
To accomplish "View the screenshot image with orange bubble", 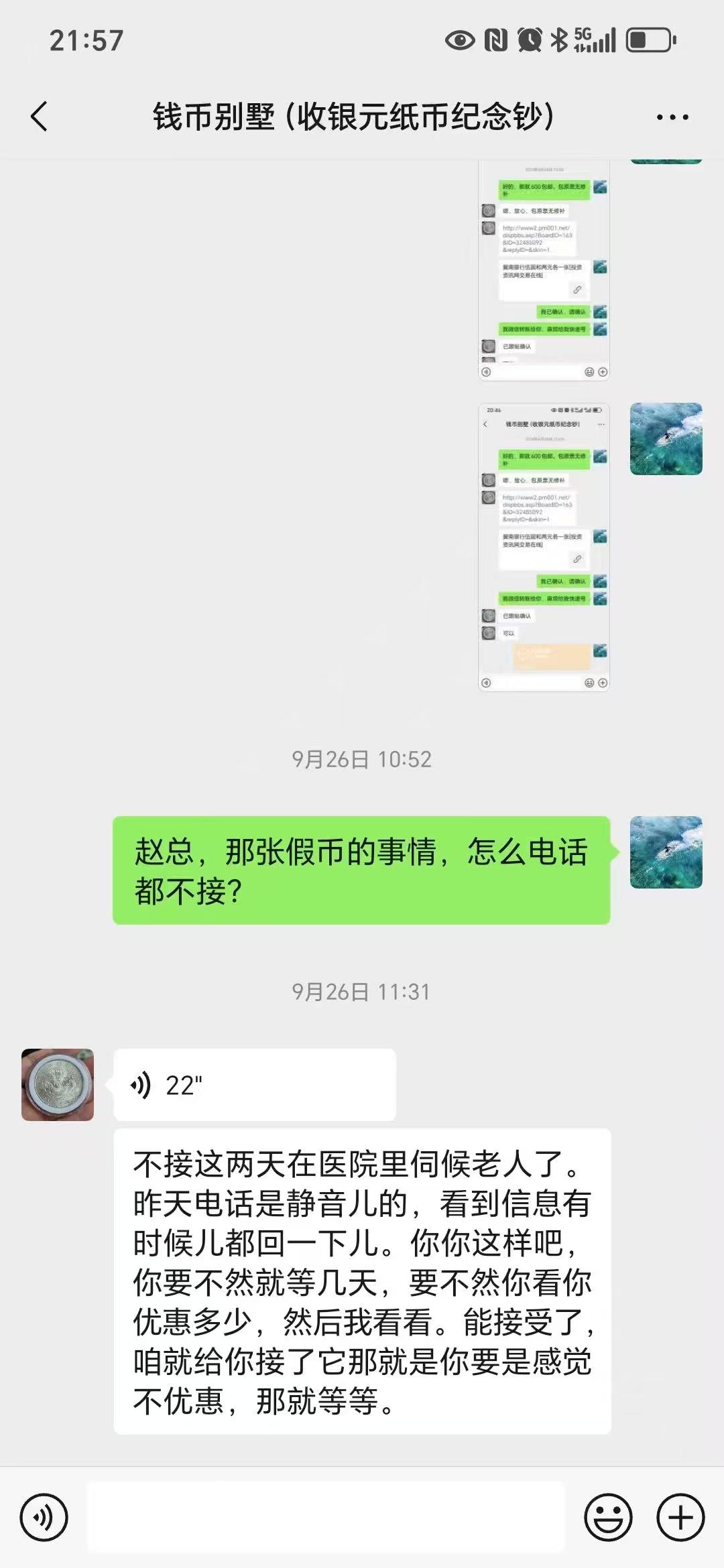I will click(544, 547).
